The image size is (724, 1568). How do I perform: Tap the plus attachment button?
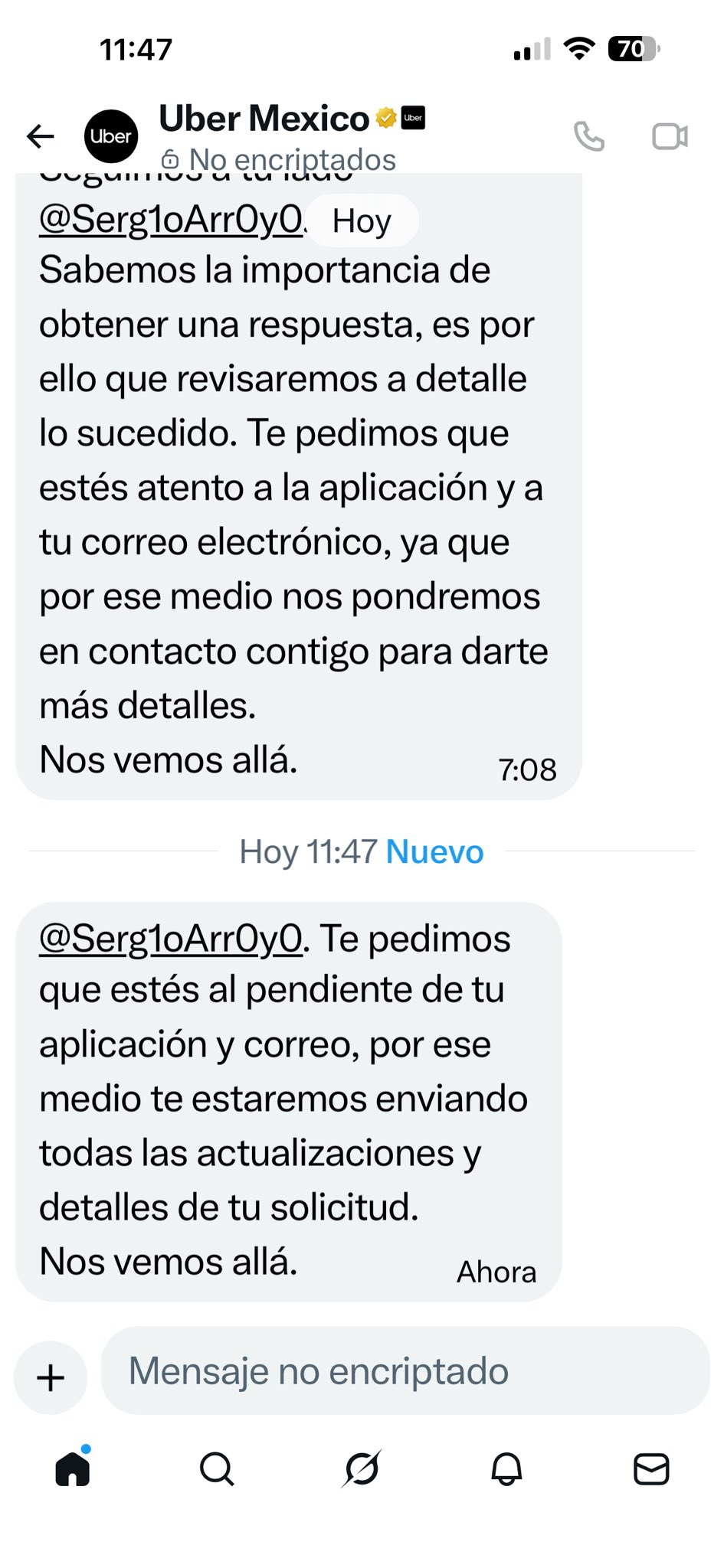[51, 1377]
